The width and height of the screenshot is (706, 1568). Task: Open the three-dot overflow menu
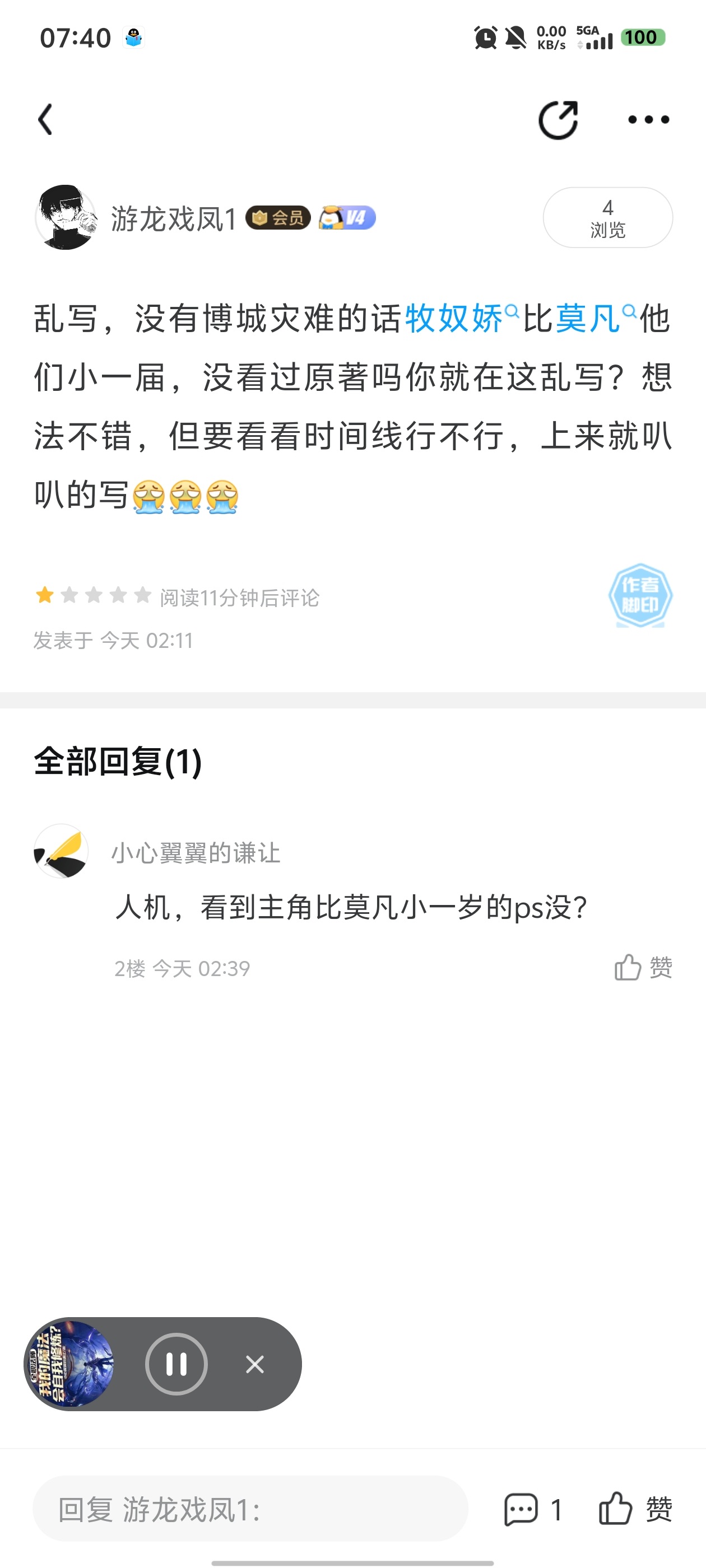648,120
